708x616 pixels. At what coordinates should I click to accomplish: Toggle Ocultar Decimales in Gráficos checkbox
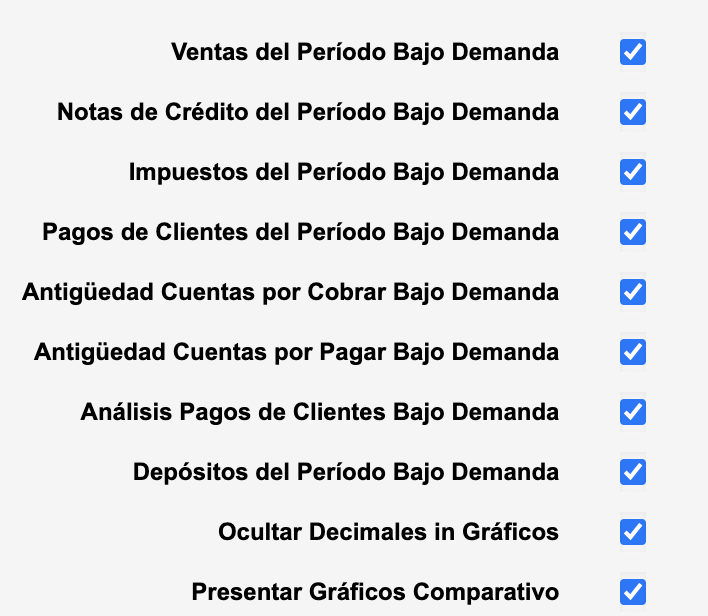(x=633, y=532)
